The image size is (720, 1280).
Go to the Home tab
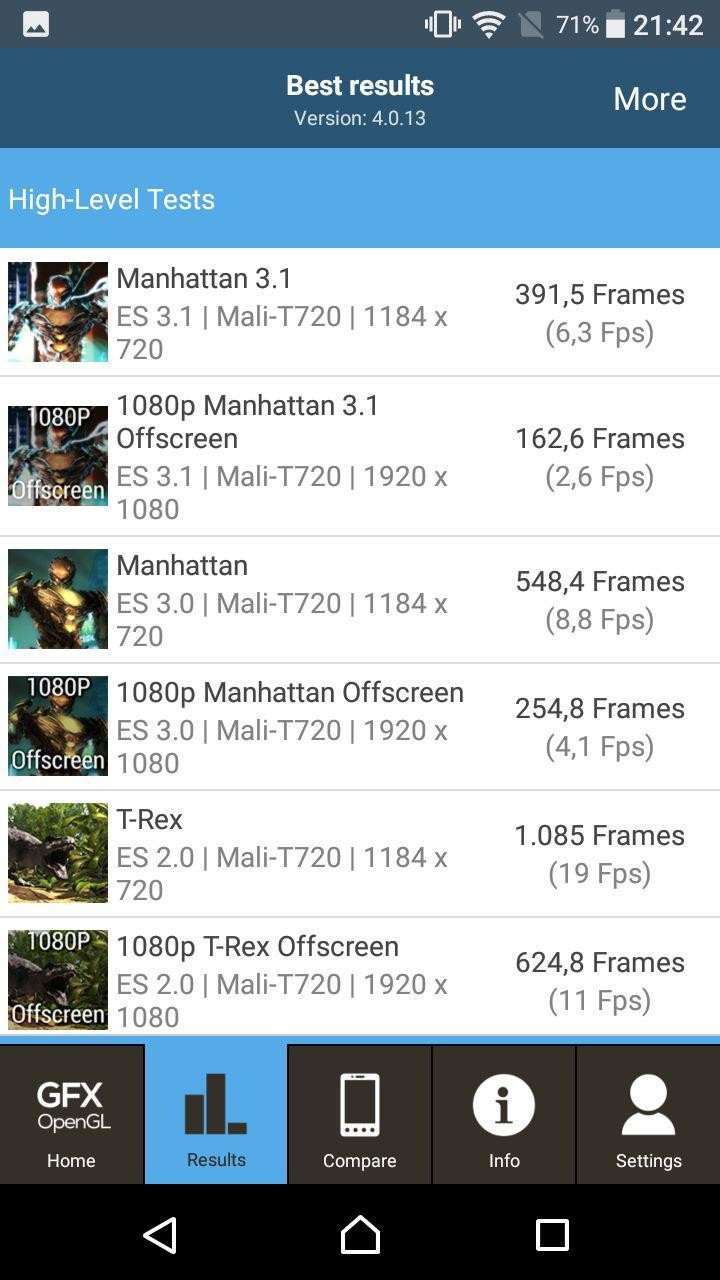coord(72,1114)
